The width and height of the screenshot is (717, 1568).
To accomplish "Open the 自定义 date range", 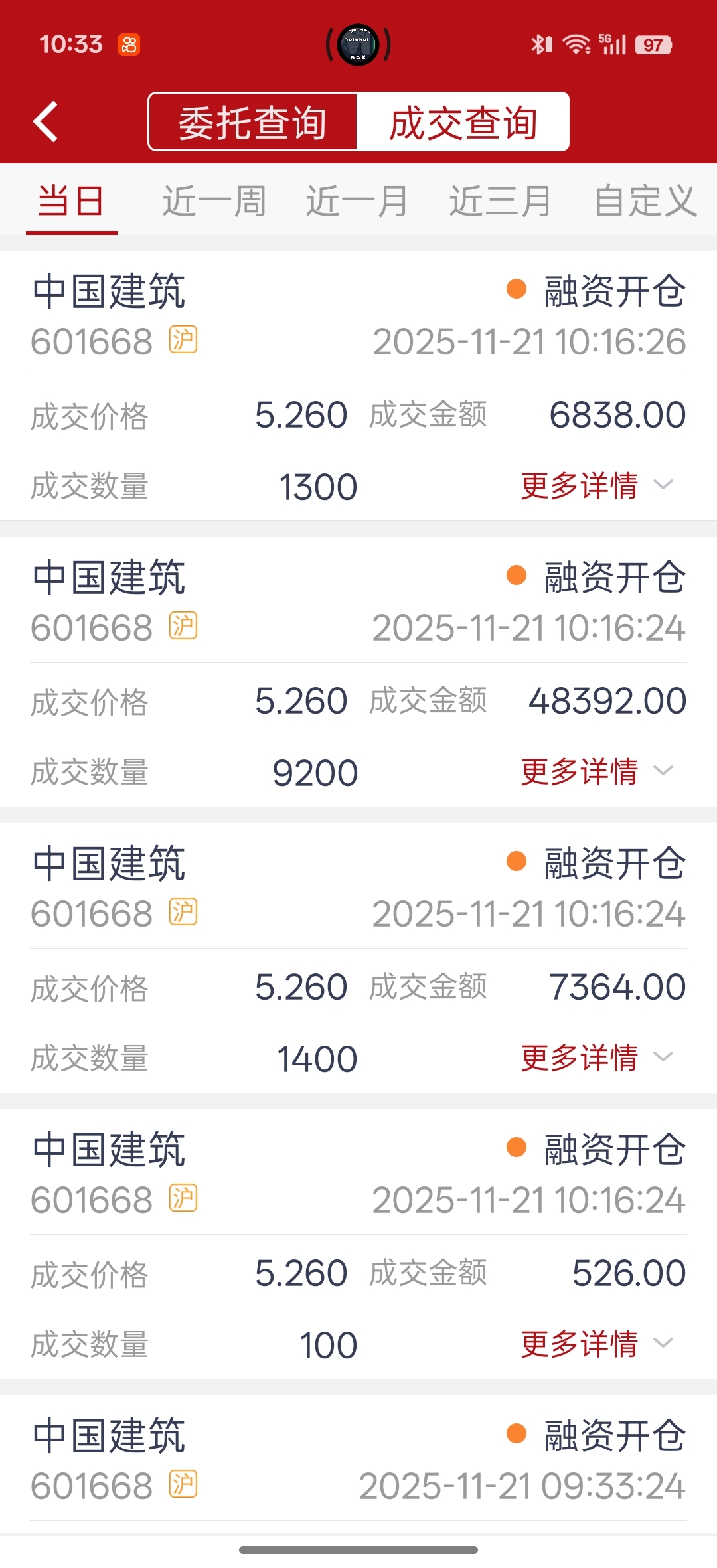I will point(645,201).
